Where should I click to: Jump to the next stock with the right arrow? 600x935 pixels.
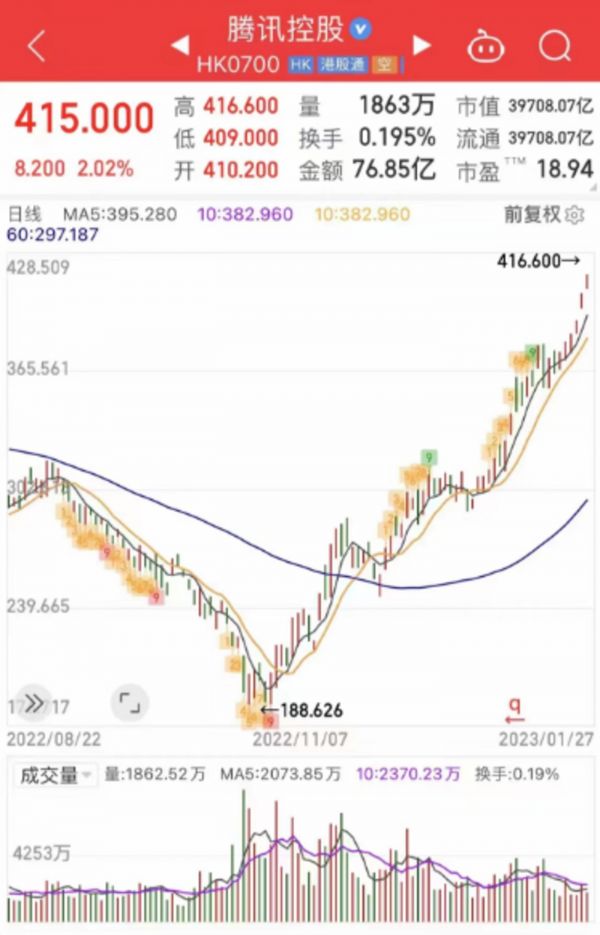(x=421, y=45)
